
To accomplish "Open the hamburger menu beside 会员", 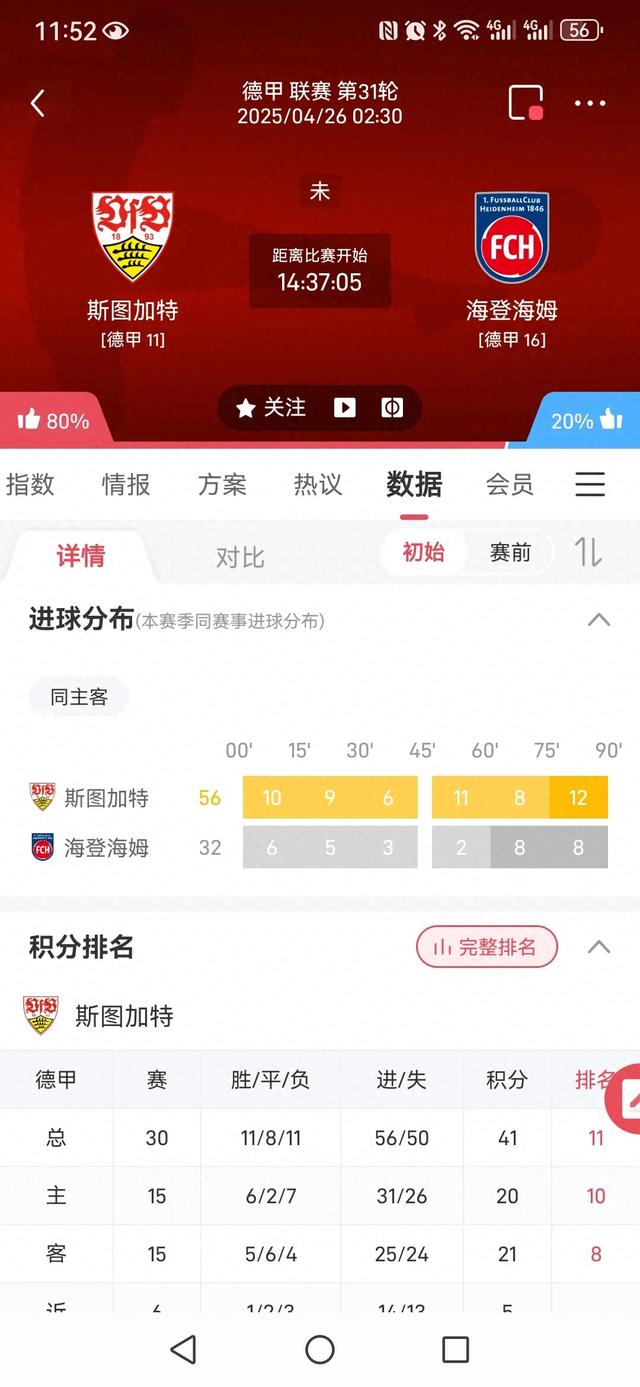I will (x=590, y=485).
